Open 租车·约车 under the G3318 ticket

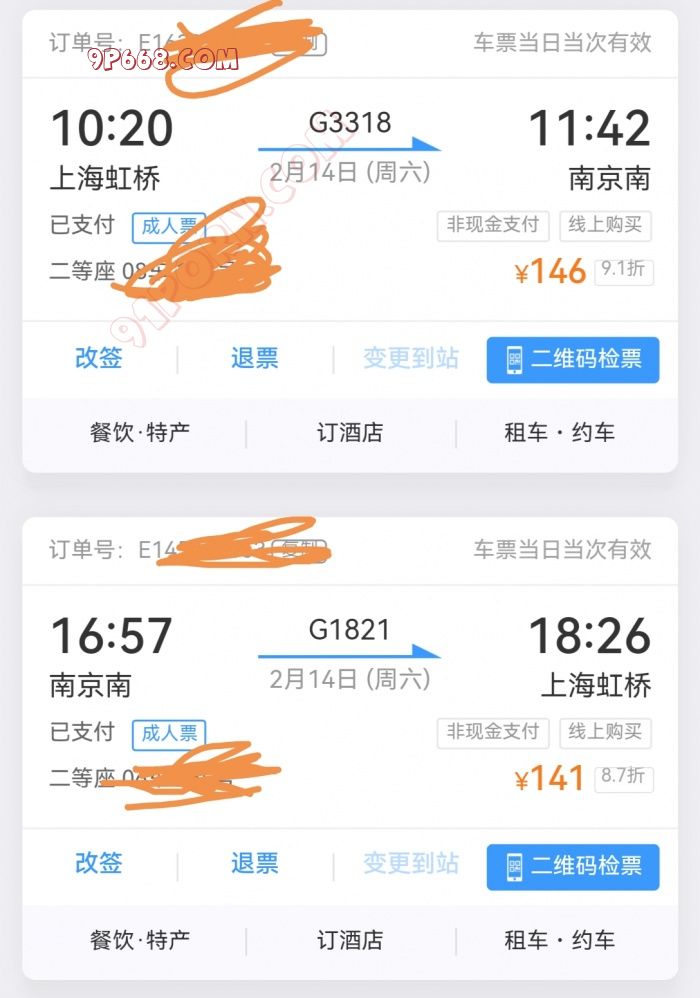click(x=559, y=433)
